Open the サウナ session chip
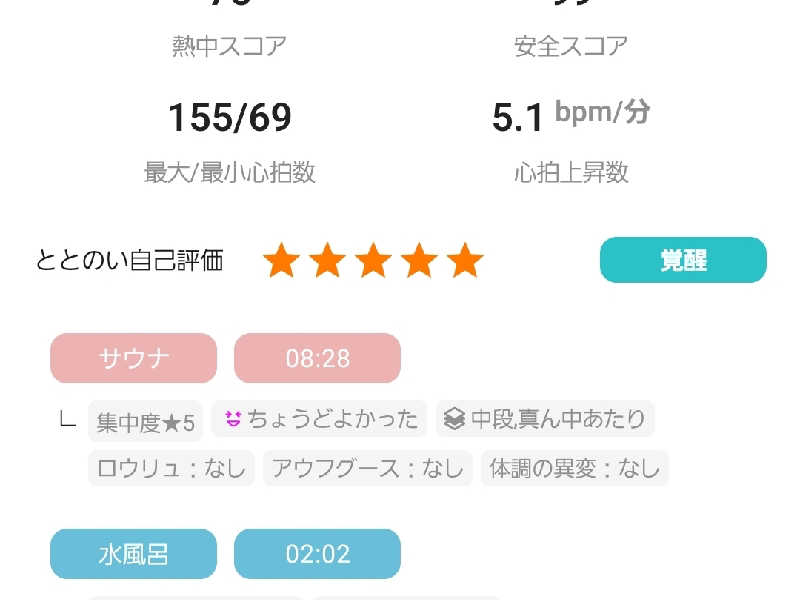This screenshot has width=800, height=600. click(133, 358)
